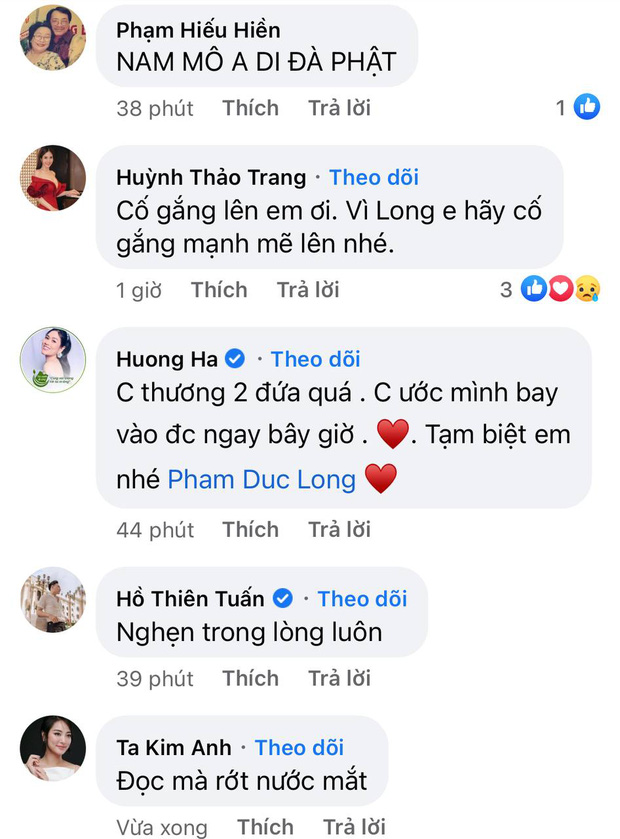
Task: Reply to Ta Kim Anh's comment
Action: click(354, 827)
